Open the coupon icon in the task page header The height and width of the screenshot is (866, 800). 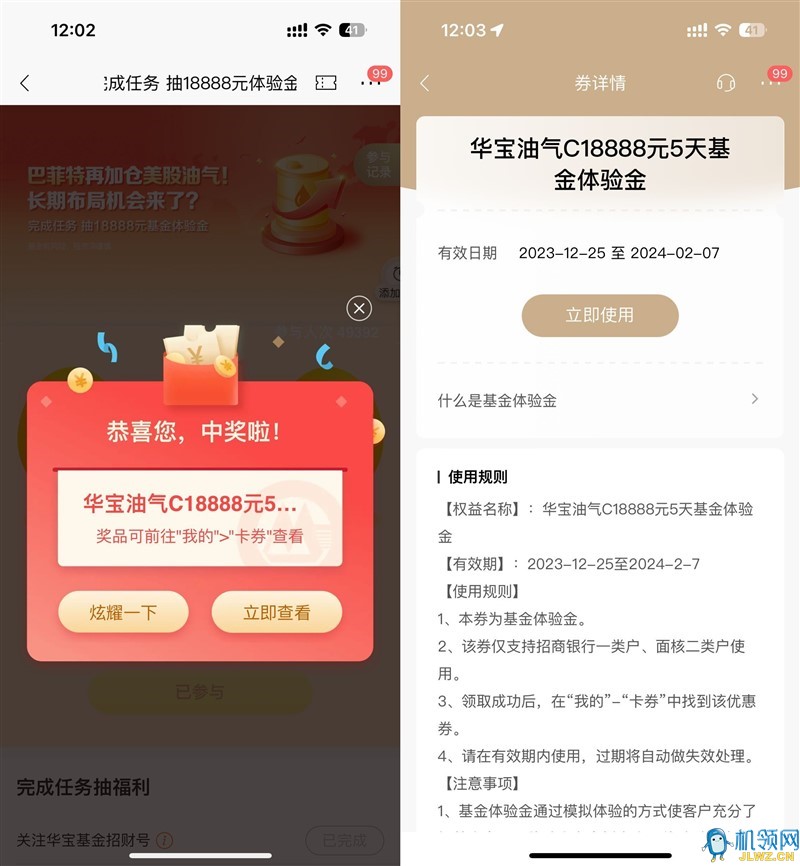tap(325, 83)
